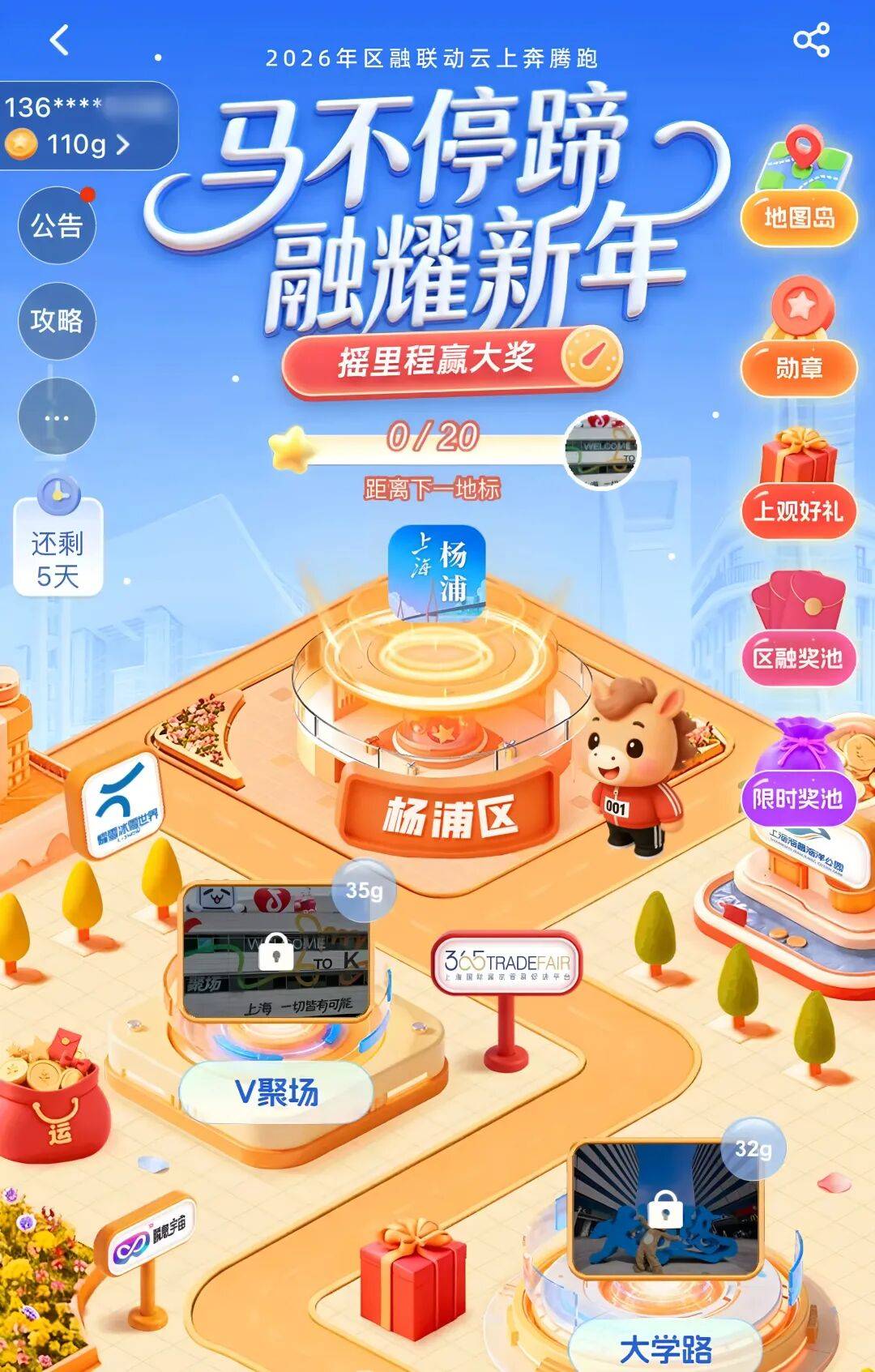The image size is (875, 1372).
Task: Go back using the top-left arrow
Action: pyautogui.click(x=60, y=39)
